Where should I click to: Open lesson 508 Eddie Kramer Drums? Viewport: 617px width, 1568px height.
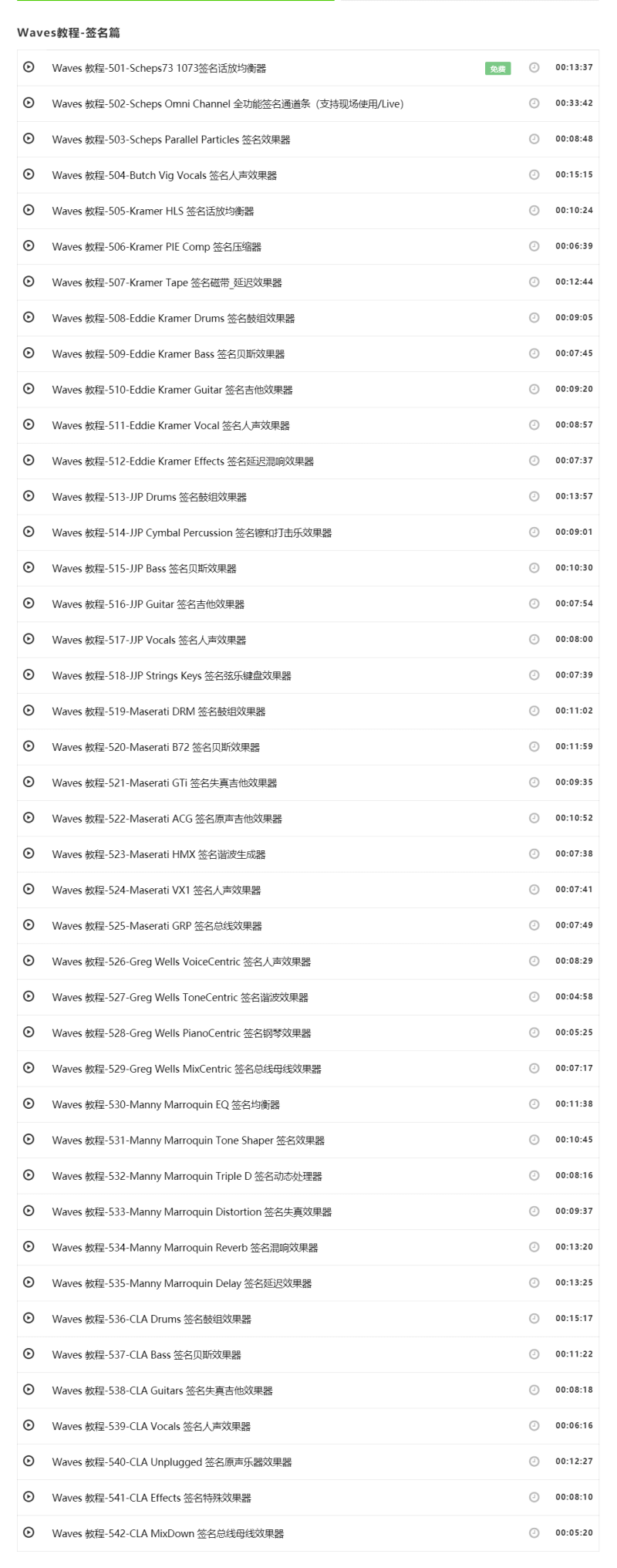173,318
